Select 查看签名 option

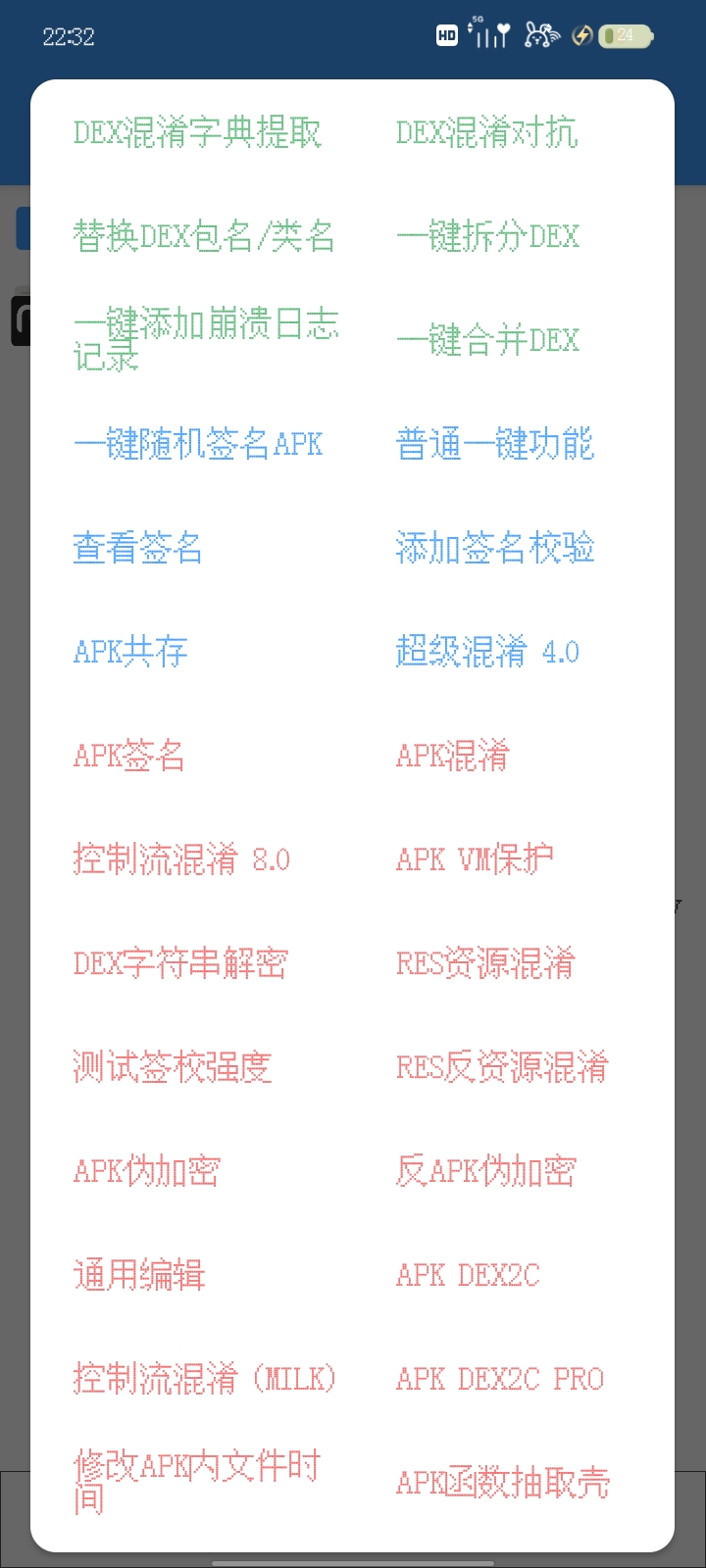click(x=138, y=548)
